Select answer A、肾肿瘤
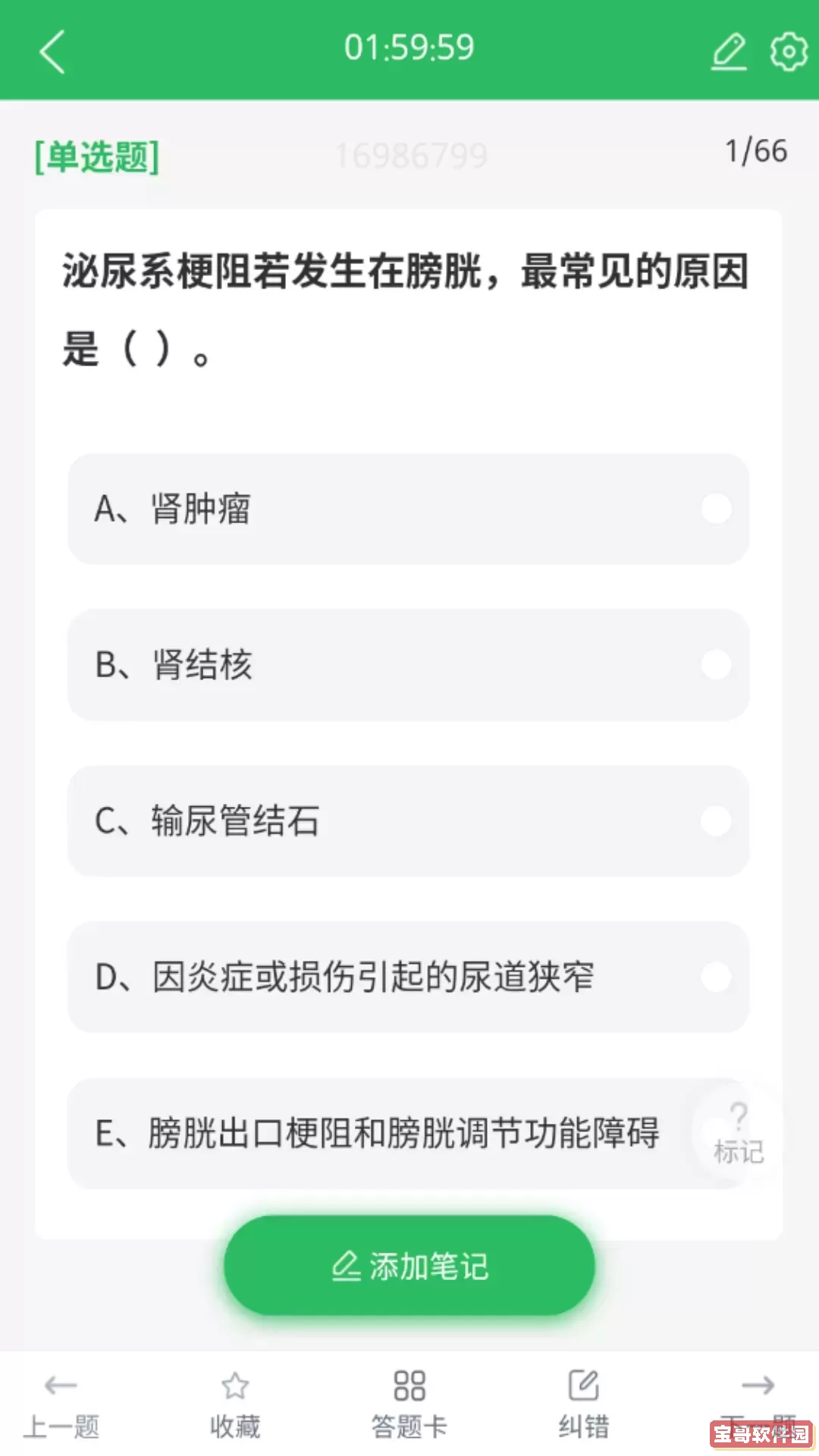The width and height of the screenshot is (819, 1456). [408, 509]
